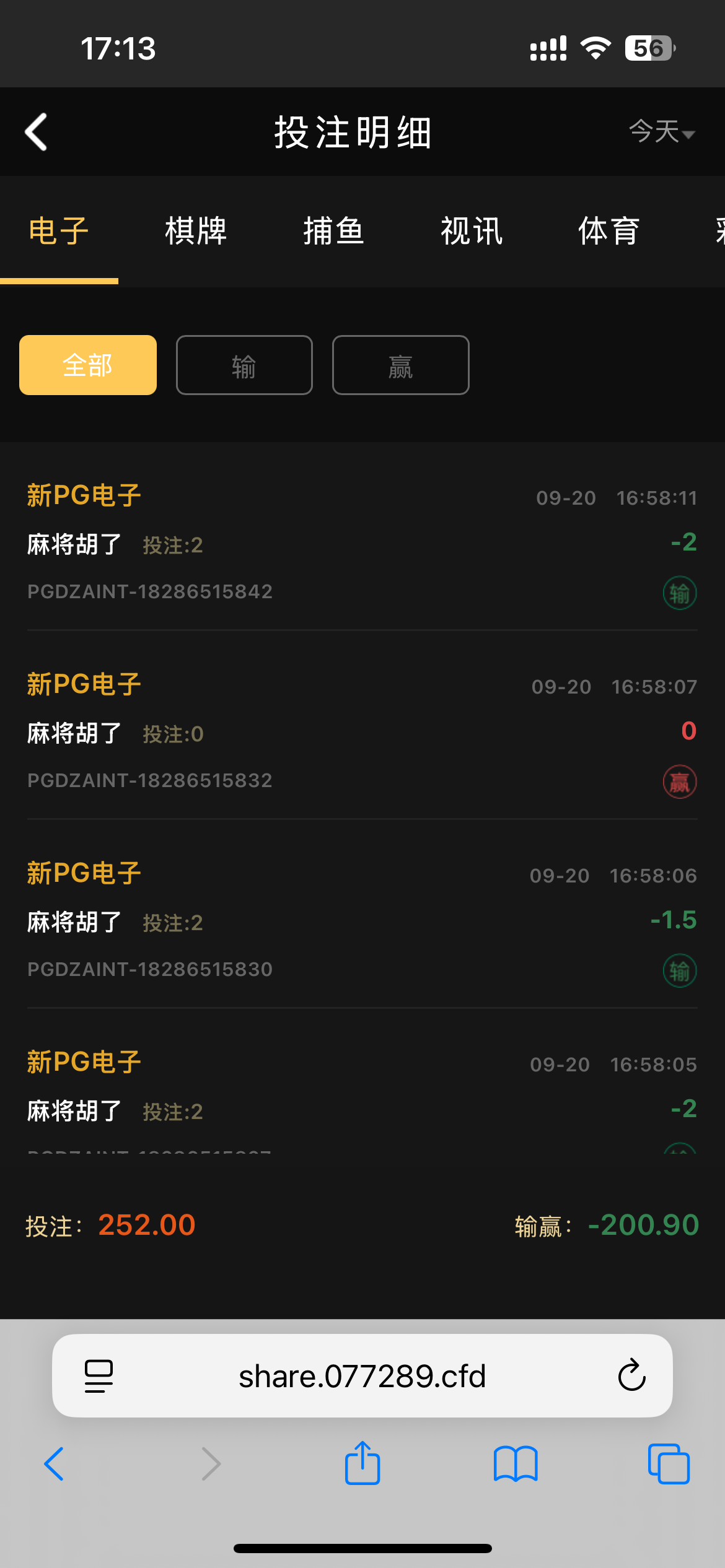Go back from 投注明细 page

coord(37,132)
